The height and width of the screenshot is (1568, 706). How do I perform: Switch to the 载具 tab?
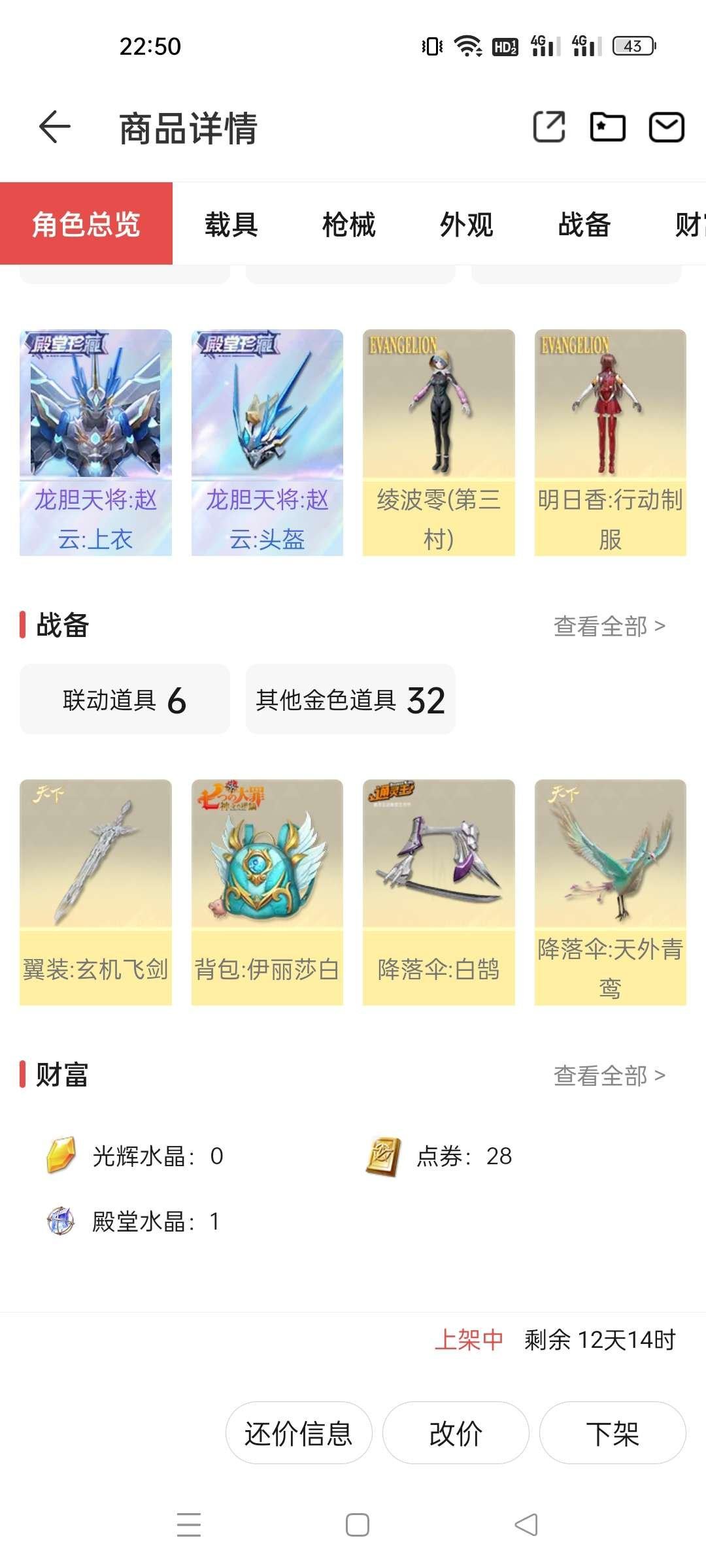tap(230, 225)
